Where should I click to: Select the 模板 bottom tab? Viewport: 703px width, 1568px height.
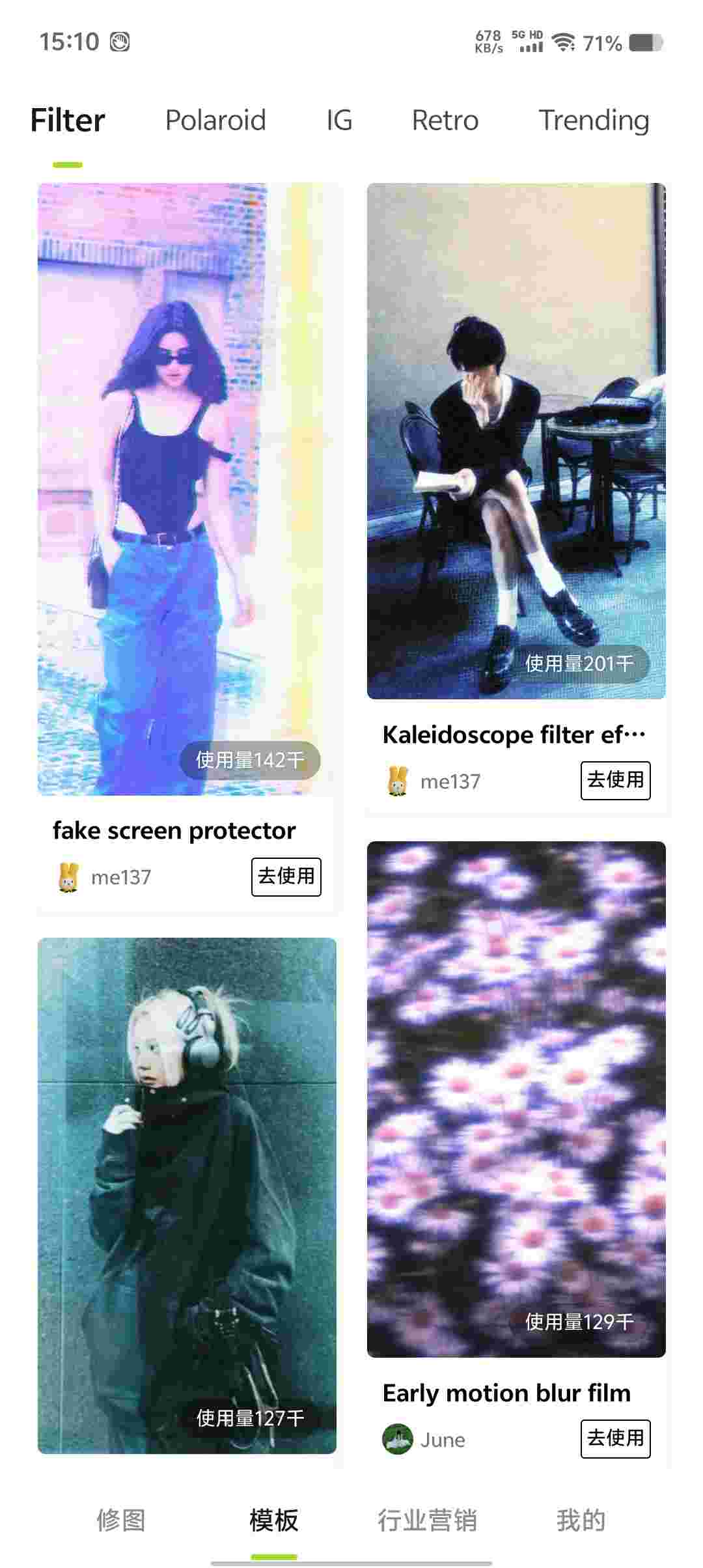[274, 1520]
